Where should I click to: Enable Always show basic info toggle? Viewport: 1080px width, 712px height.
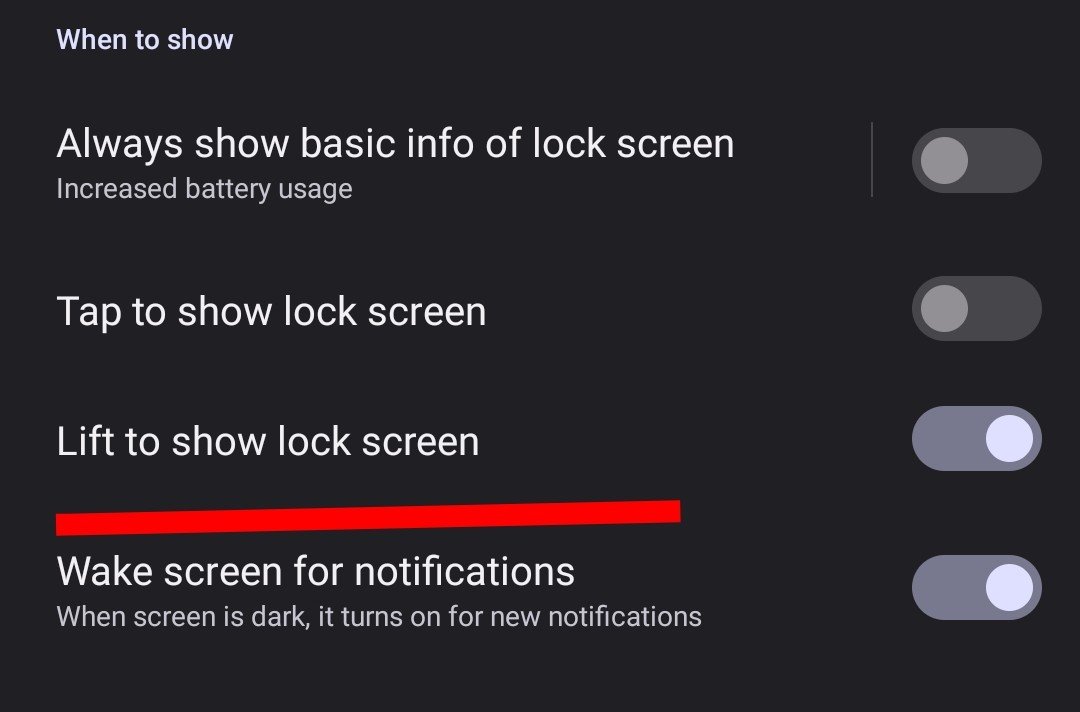coord(976,160)
